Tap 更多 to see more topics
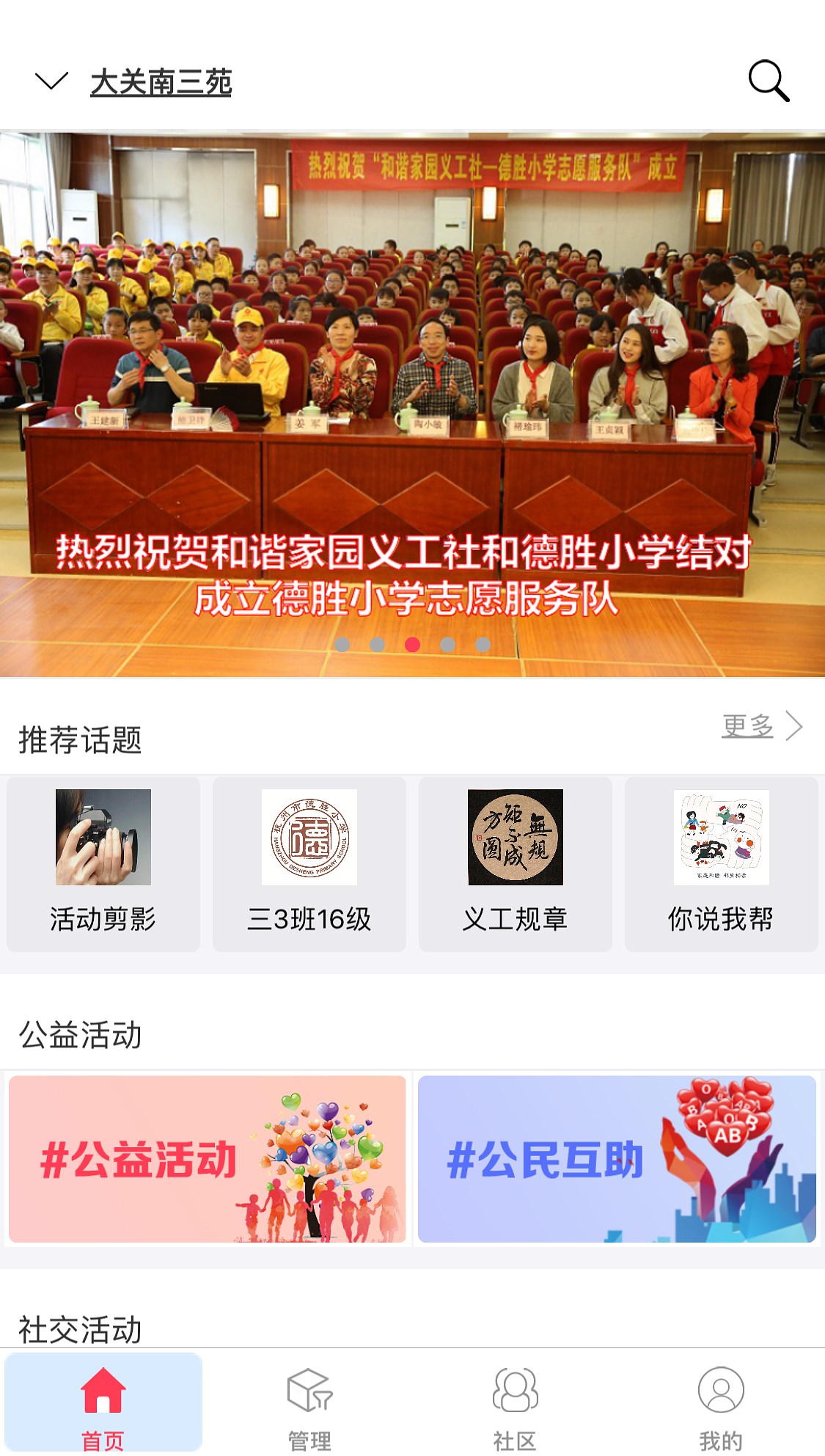 point(760,726)
